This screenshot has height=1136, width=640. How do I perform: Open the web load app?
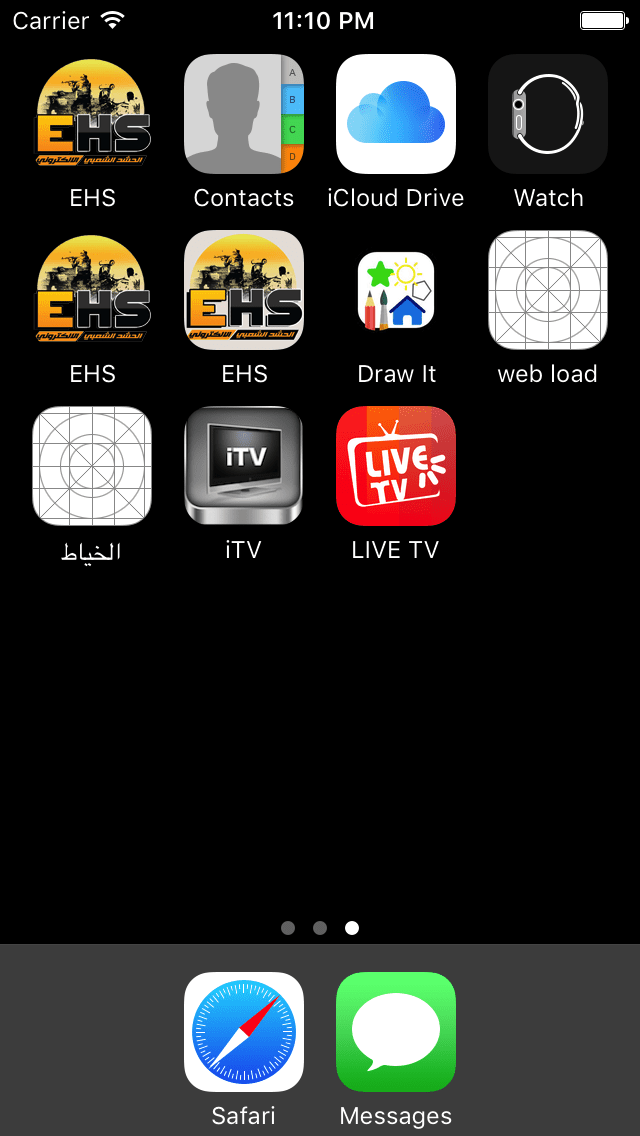pyautogui.click(x=548, y=290)
